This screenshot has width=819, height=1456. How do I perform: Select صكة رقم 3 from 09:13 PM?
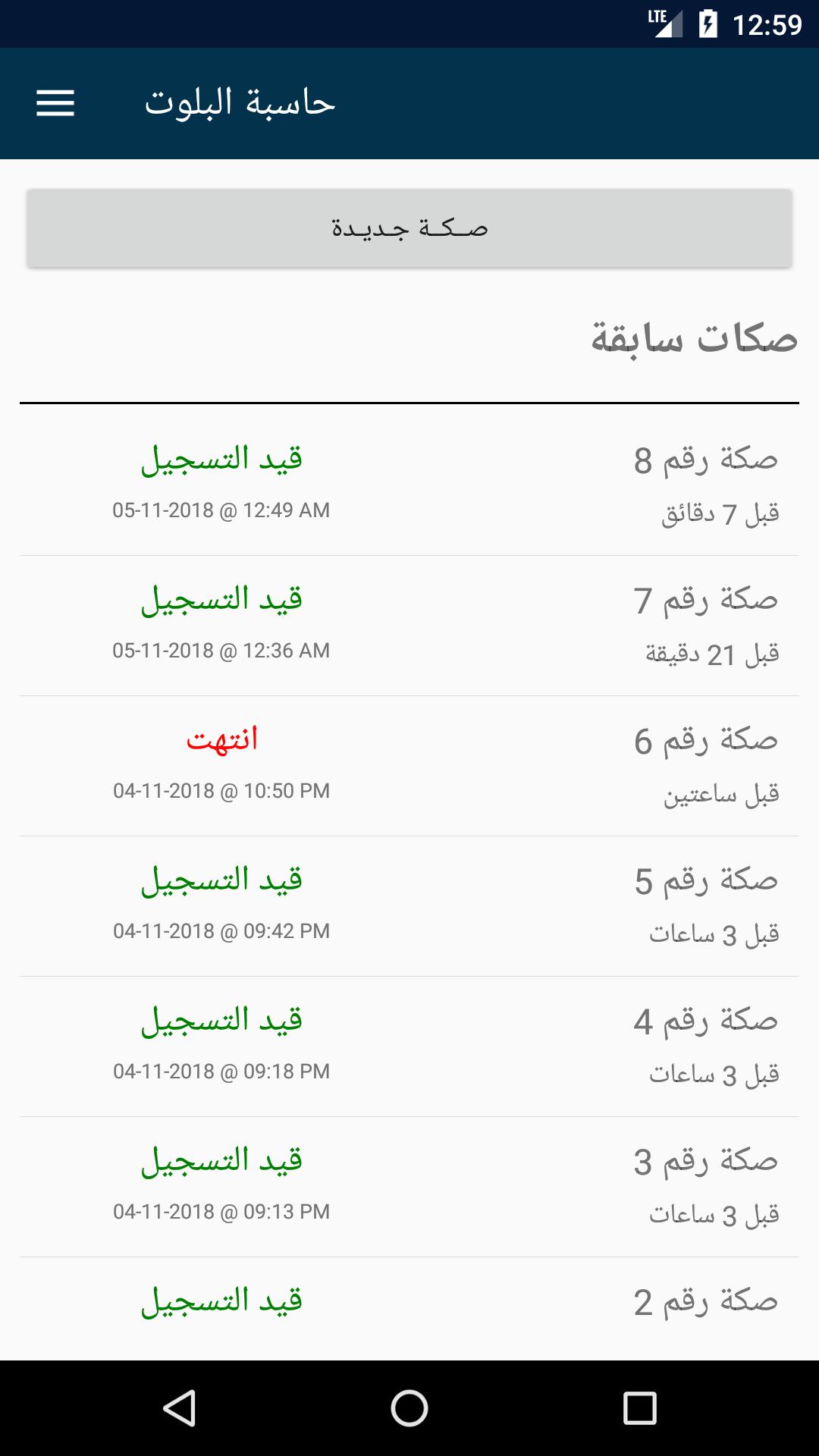pos(409,1186)
